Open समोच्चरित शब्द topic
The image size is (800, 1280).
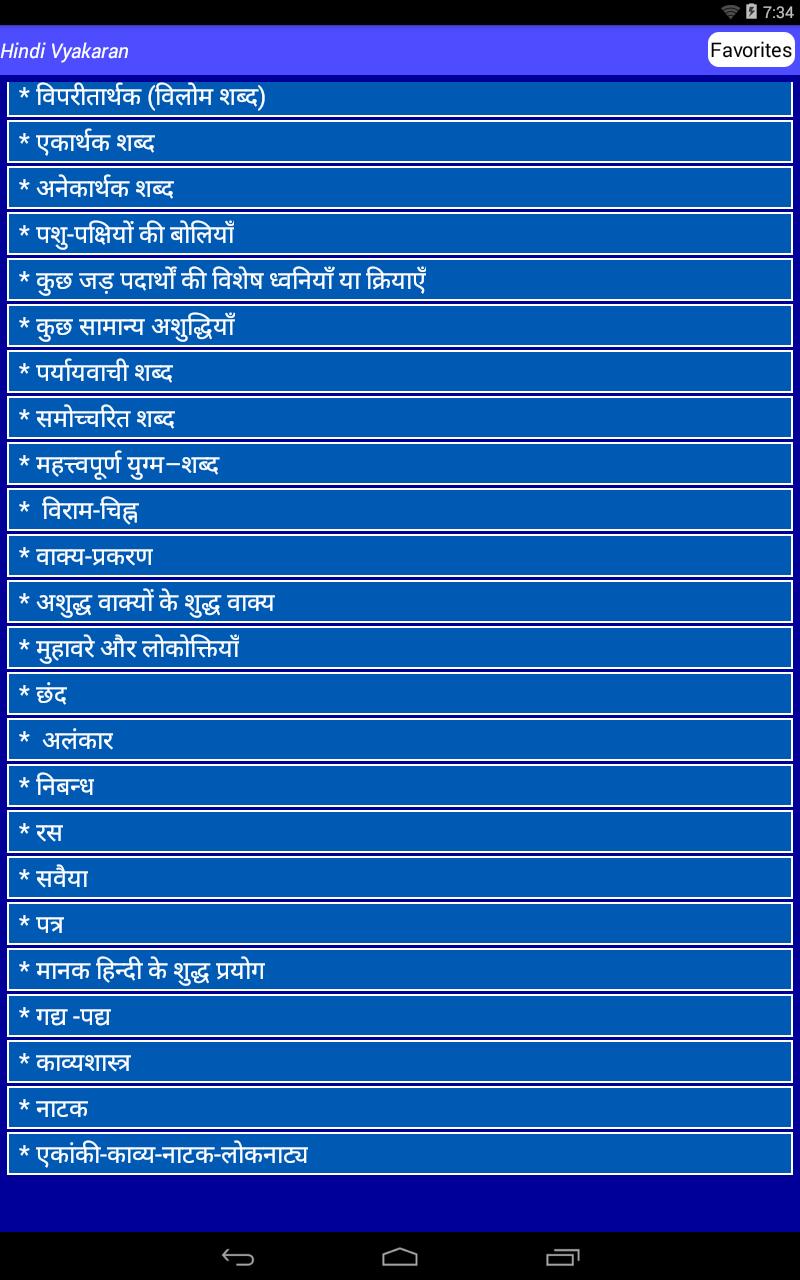click(400, 417)
